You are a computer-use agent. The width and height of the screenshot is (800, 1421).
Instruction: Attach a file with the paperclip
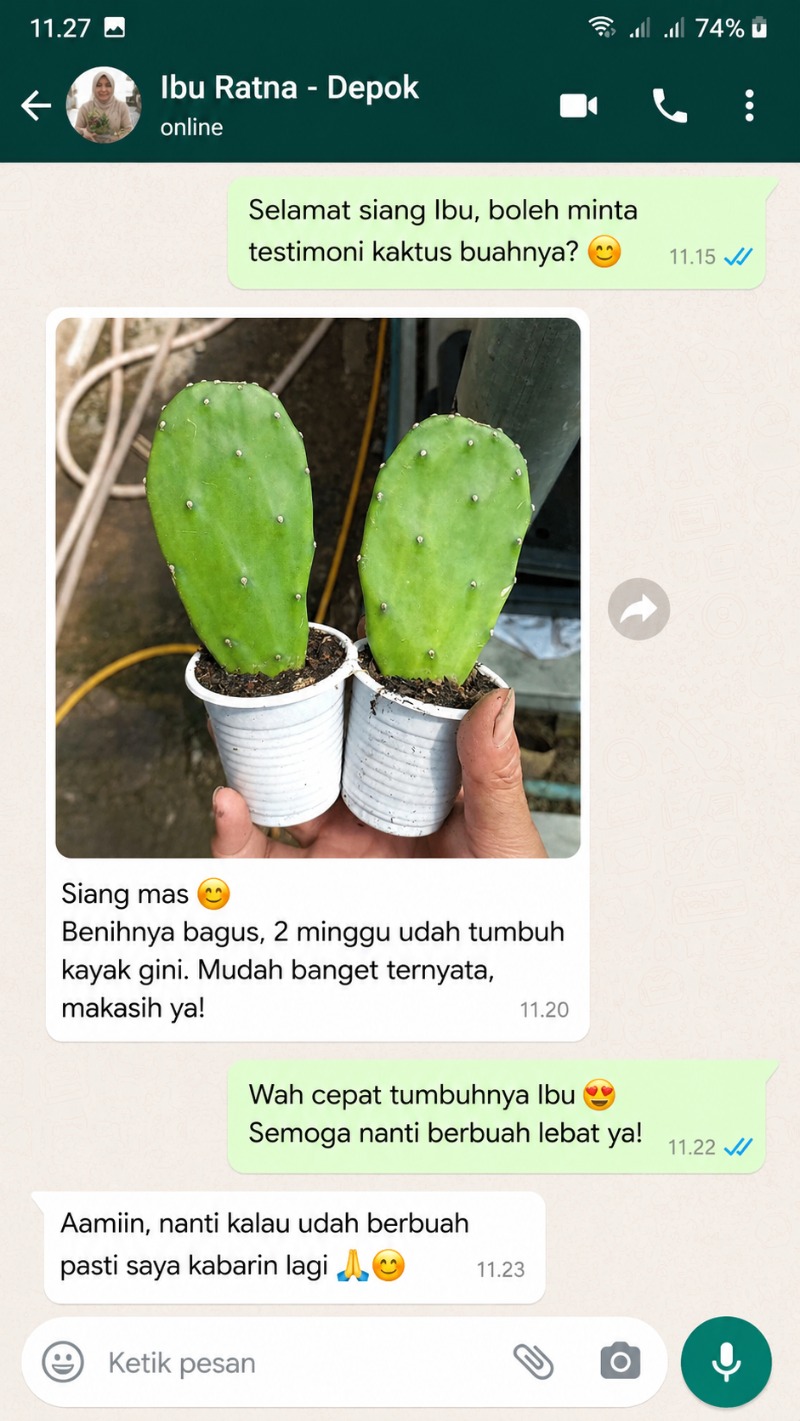pyautogui.click(x=533, y=1361)
